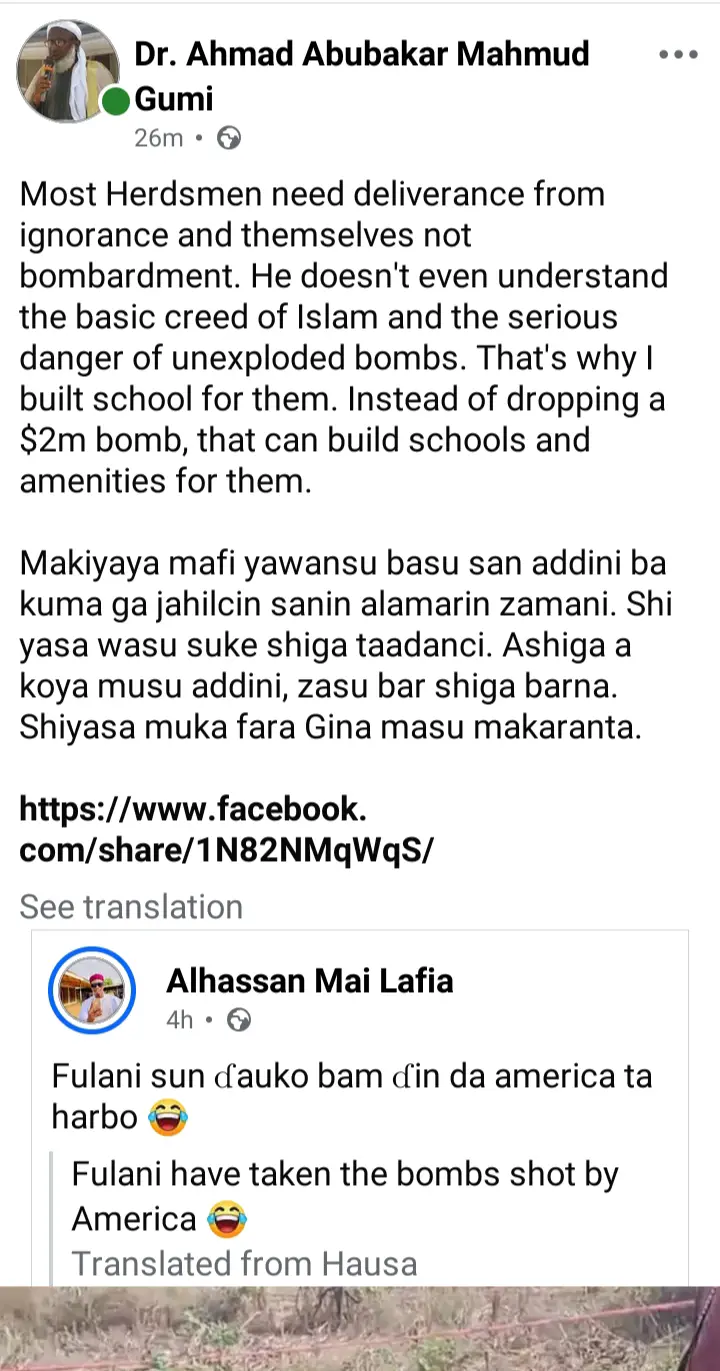Image resolution: width=720 pixels, height=1371 pixels.
Task: Open the shared post's image at the bottom
Action: [x=360, y=1328]
